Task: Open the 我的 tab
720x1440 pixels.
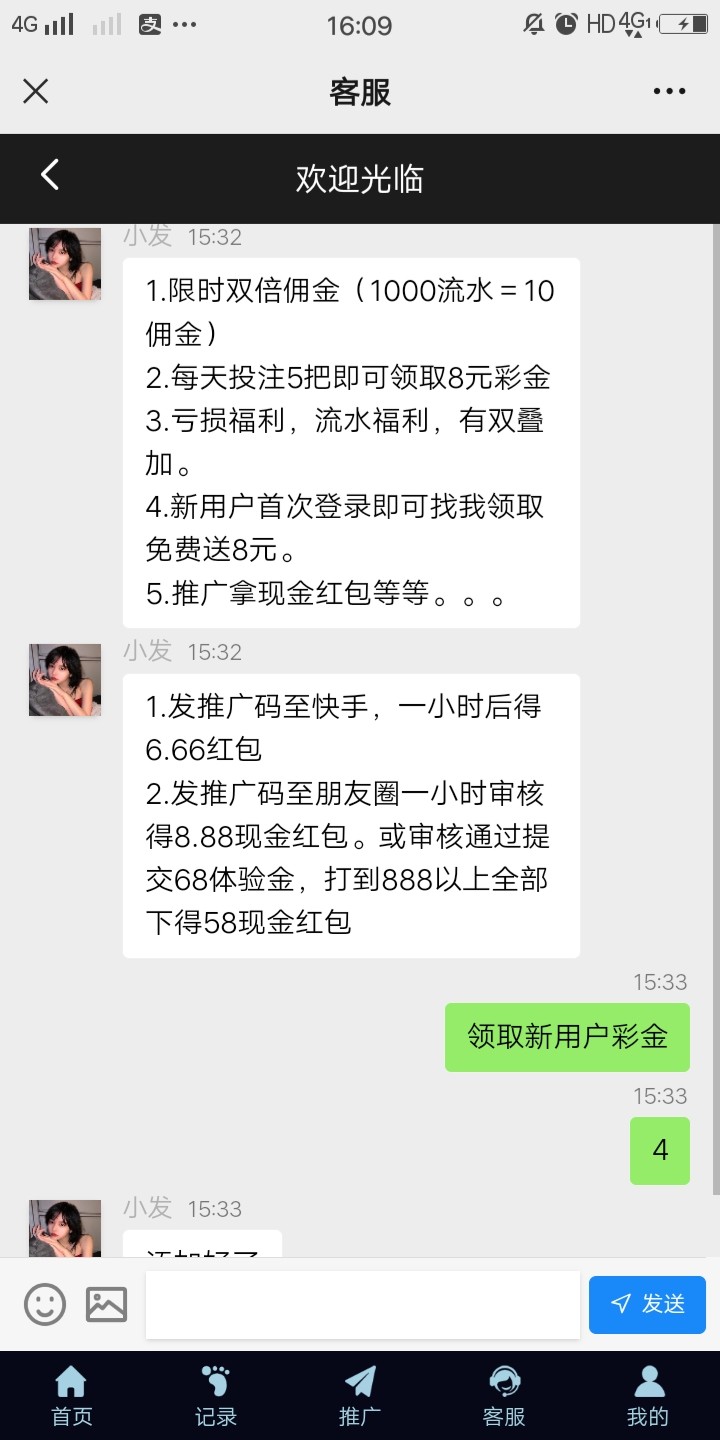Action: tap(648, 1396)
